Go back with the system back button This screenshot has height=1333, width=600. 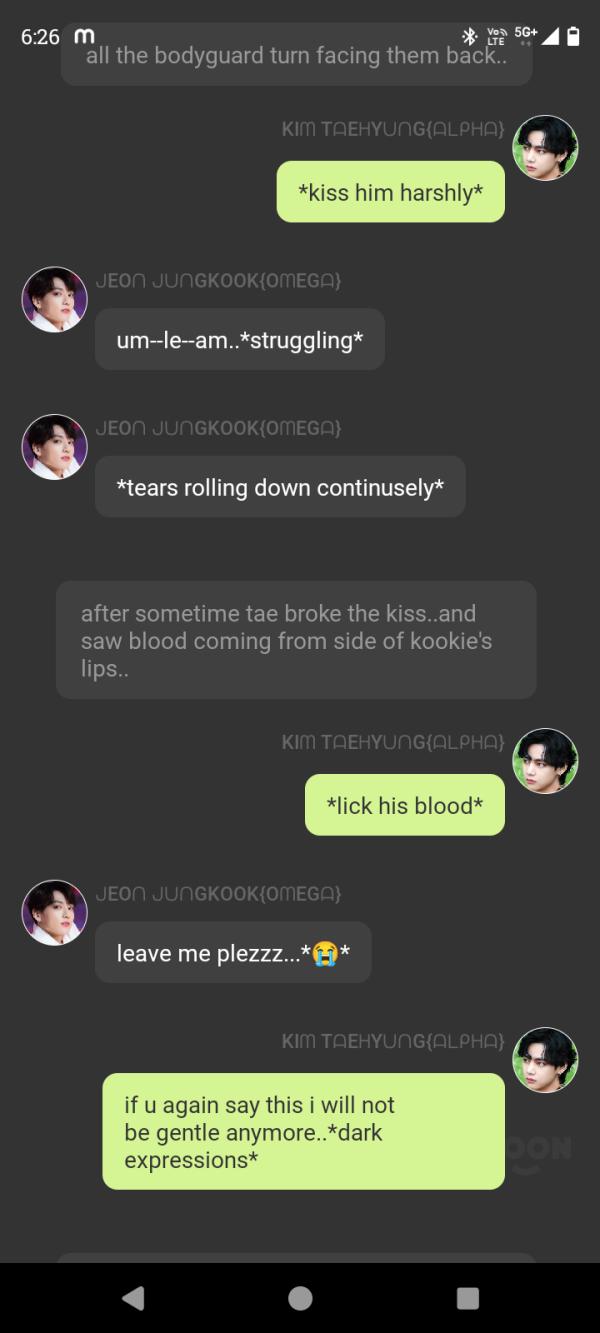[x=133, y=1297]
